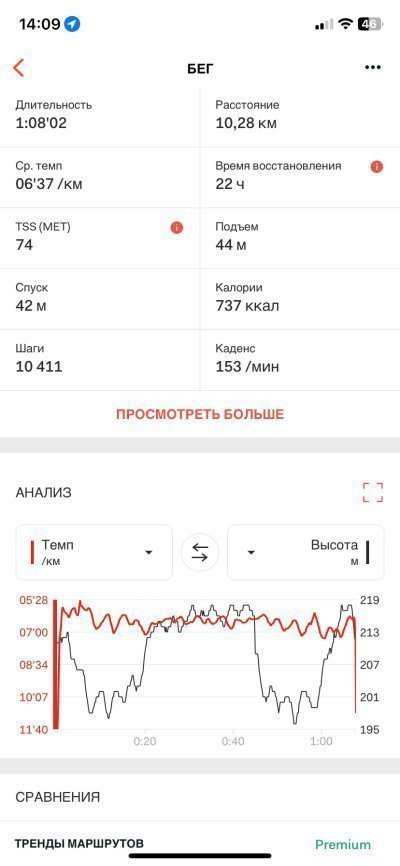The image size is (400, 866).
Task: Show info about Время восстановления
Action: tap(377, 167)
